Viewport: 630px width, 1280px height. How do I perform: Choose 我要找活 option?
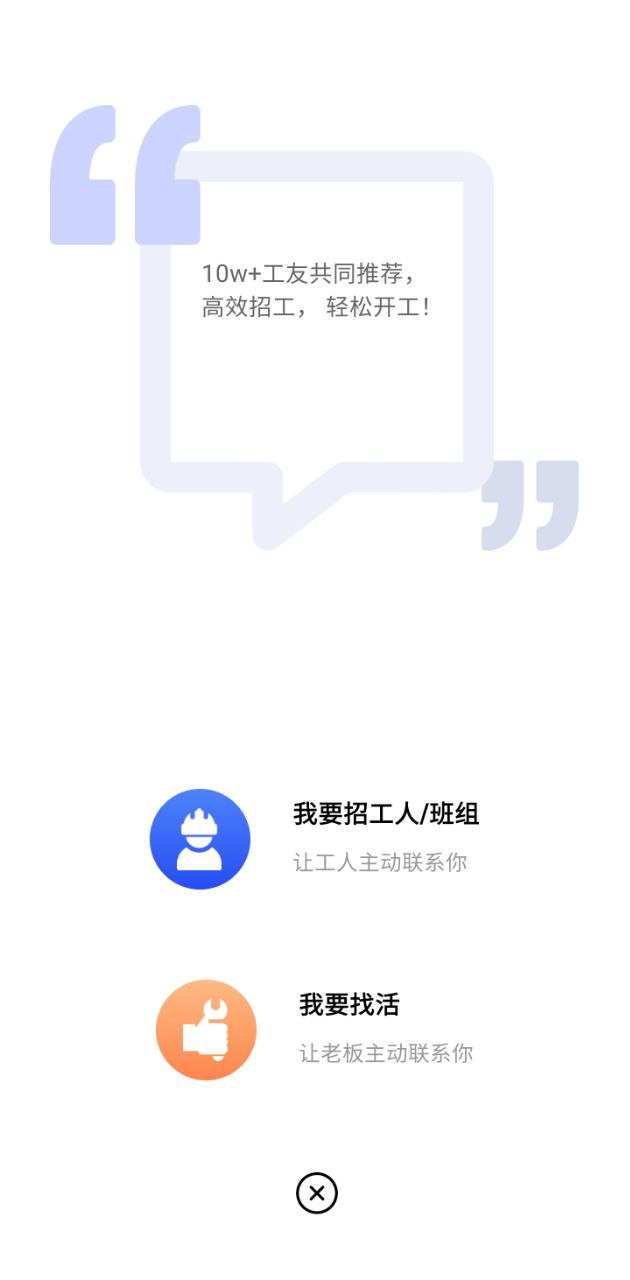(x=349, y=1005)
